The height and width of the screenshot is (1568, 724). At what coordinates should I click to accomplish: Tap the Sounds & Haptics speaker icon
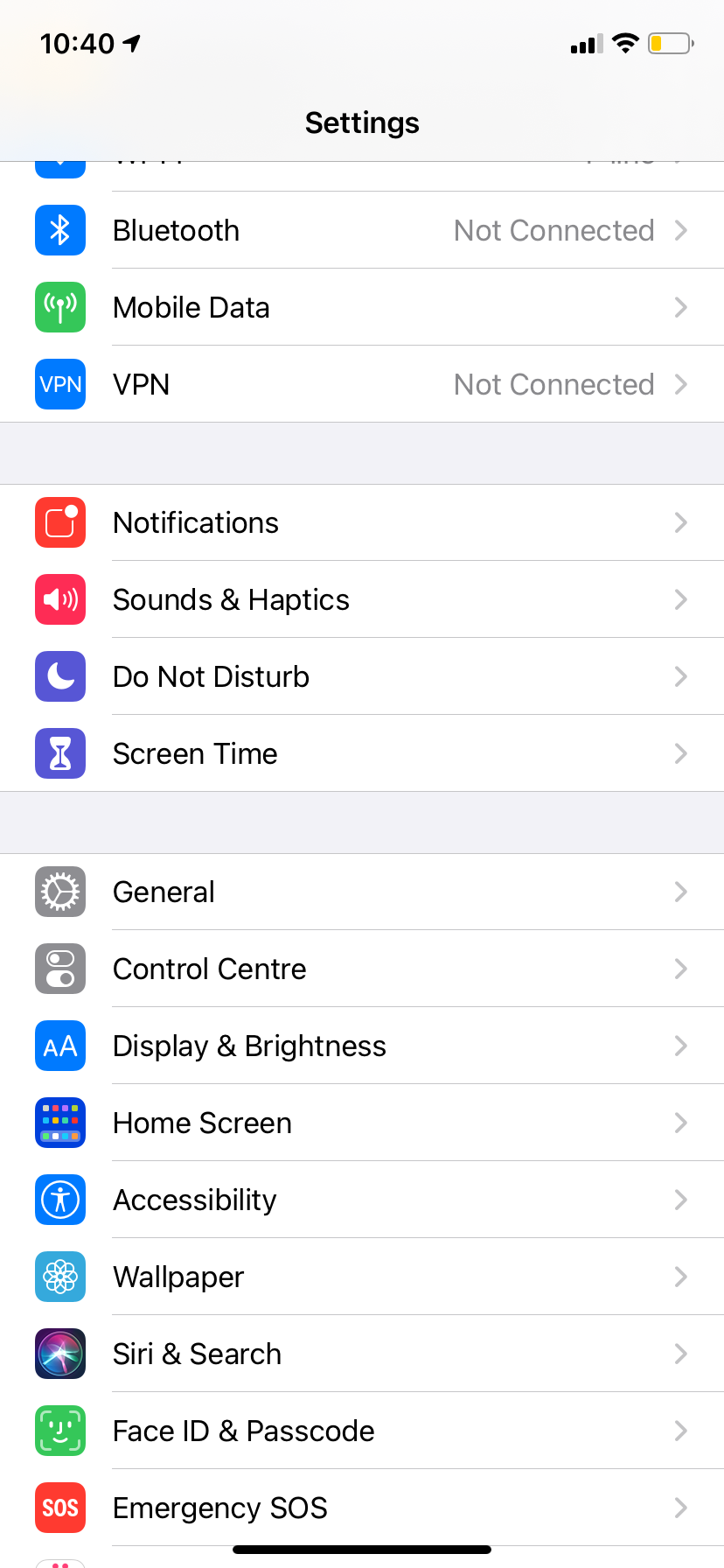(x=59, y=599)
